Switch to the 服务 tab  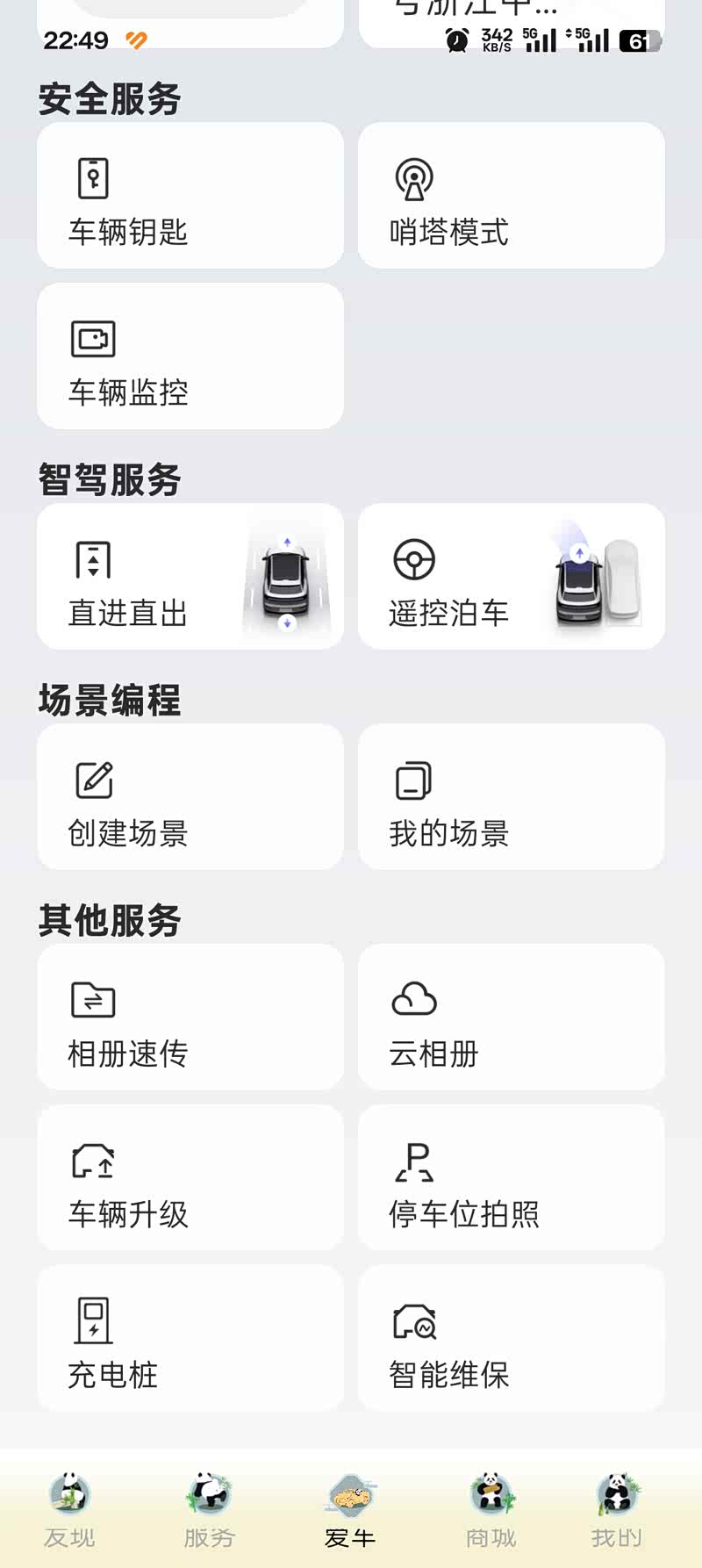(210, 1510)
